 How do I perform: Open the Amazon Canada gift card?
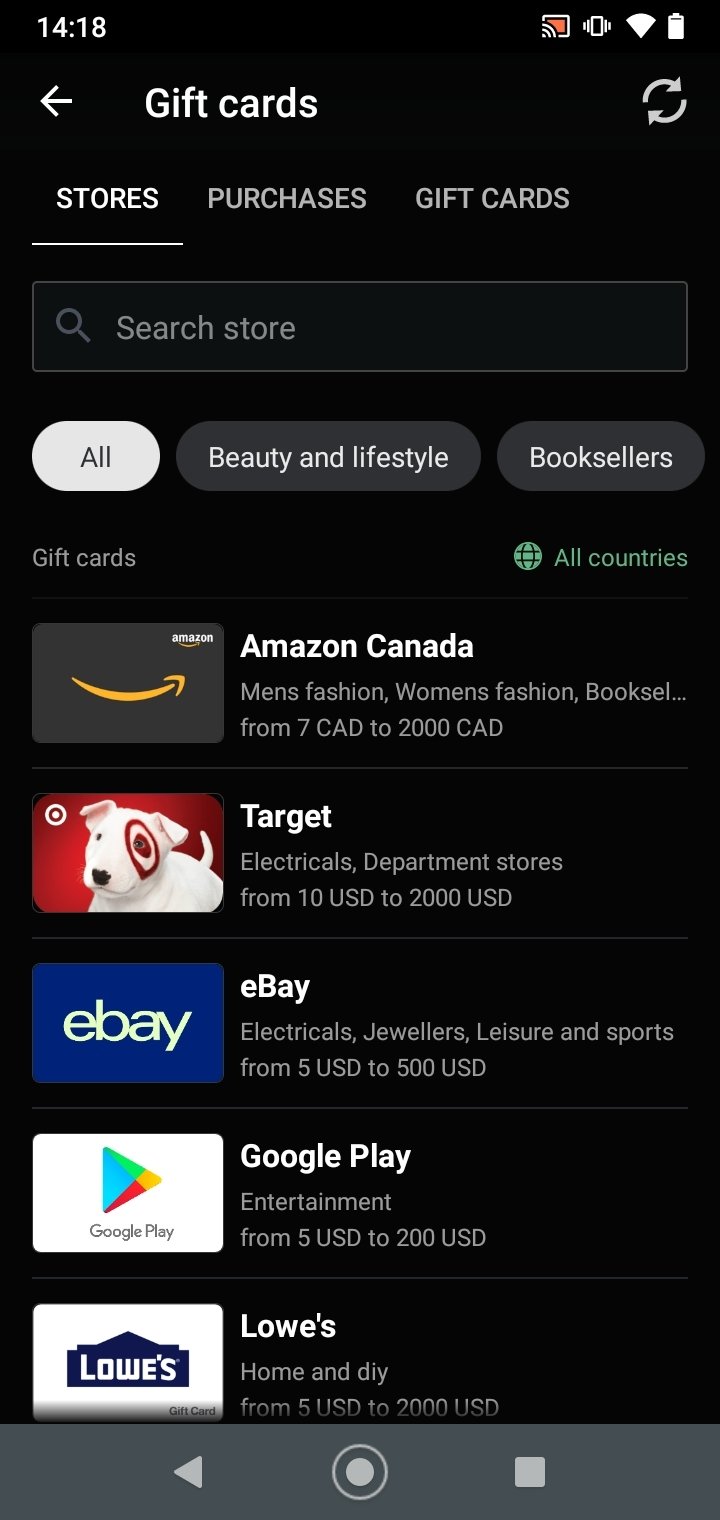pyautogui.click(x=360, y=684)
